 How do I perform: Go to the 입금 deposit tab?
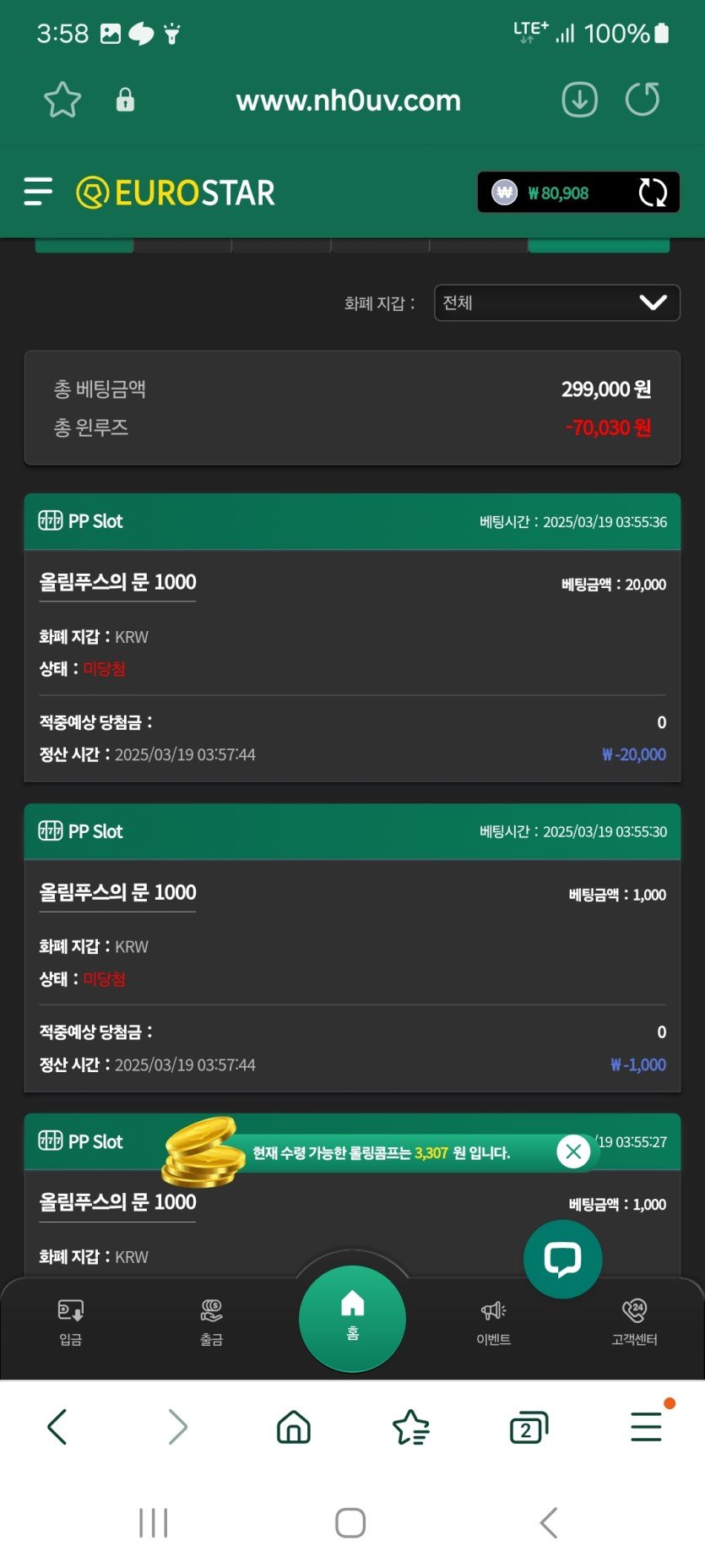70,1321
